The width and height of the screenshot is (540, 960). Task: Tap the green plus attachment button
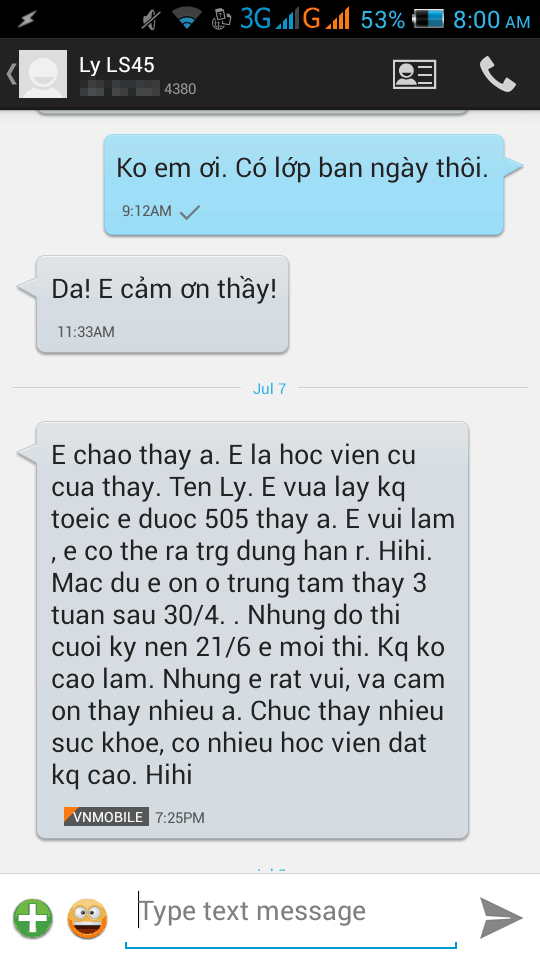[x=33, y=918]
